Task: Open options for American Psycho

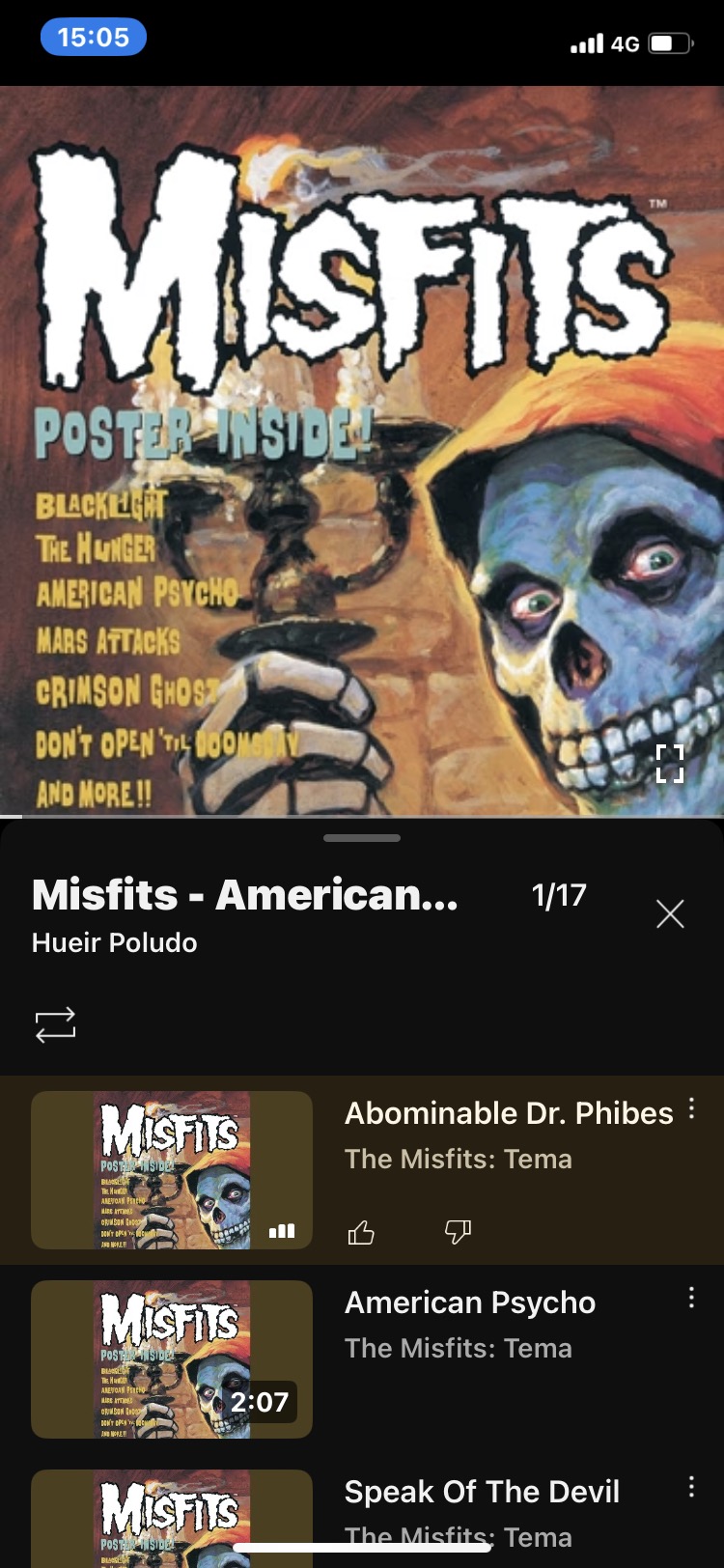Action: point(691,1298)
